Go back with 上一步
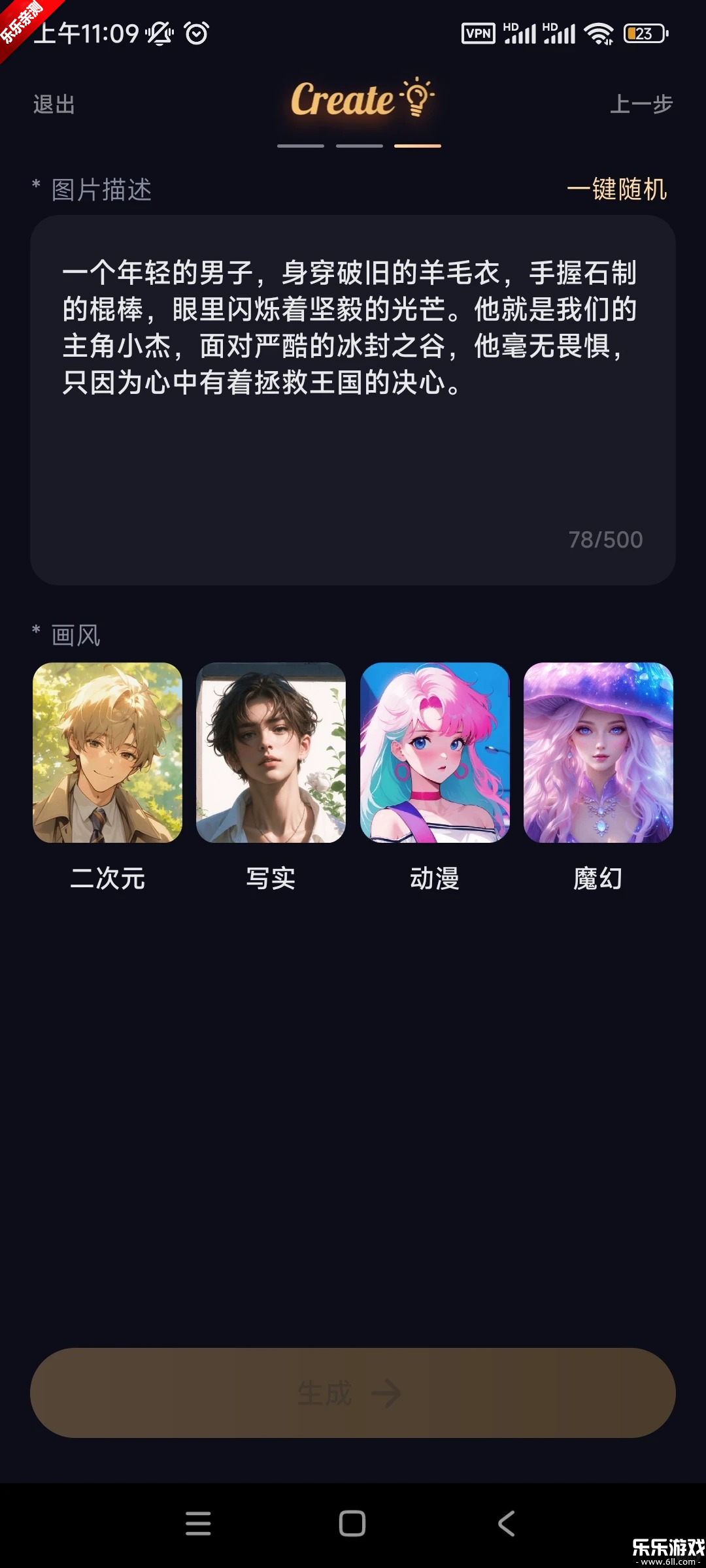This screenshot has width=706, height=1568. [641, 105]
